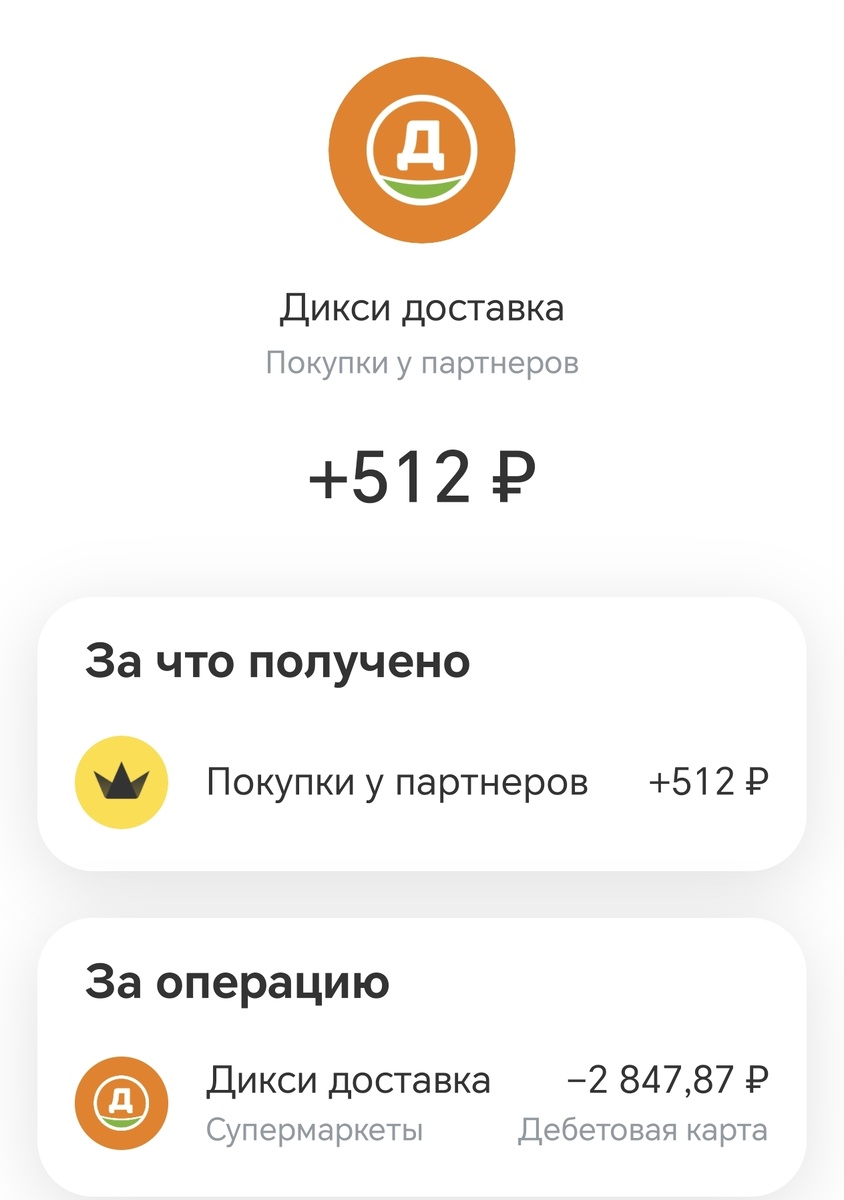Select the circular merchant avatar above the amount

(421, 148)
